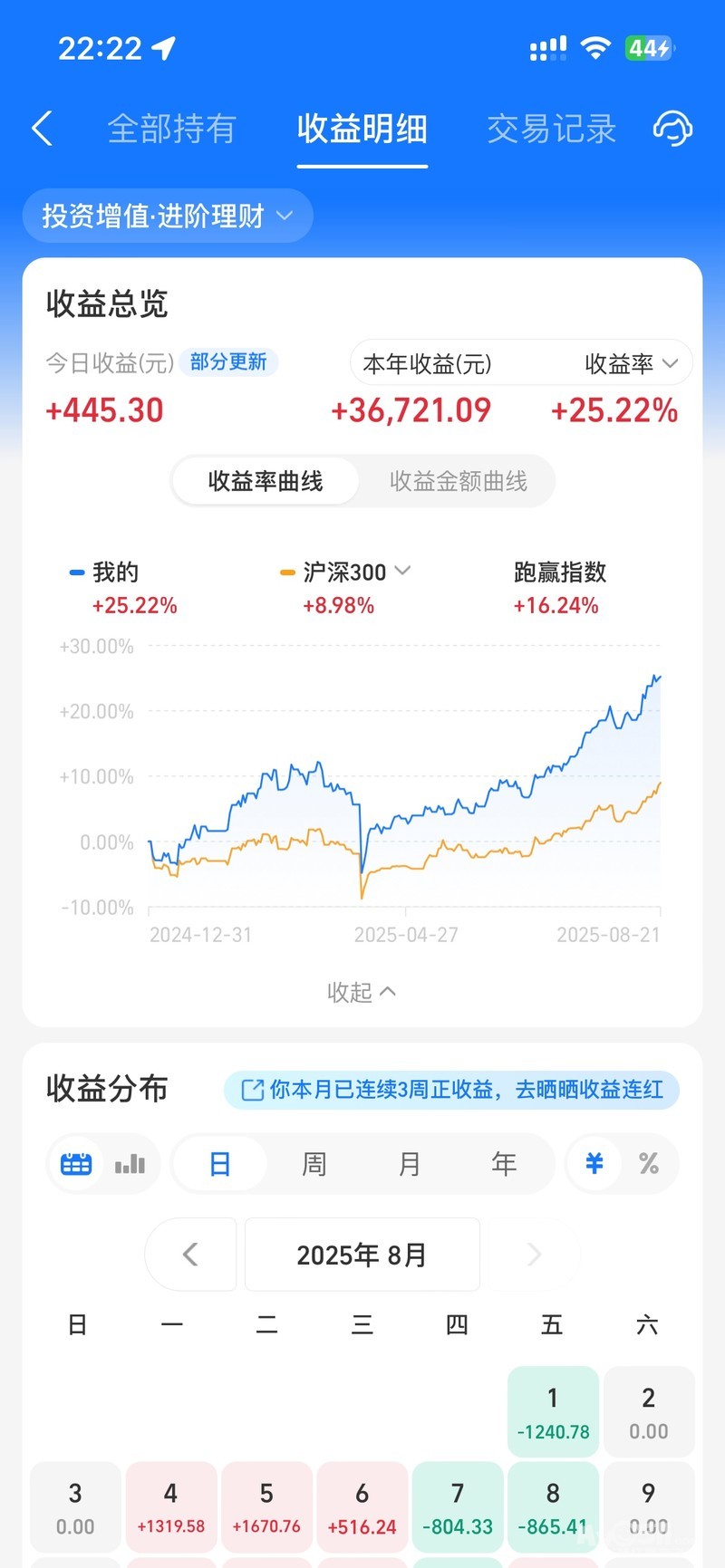
Task: Select calendar view for 收益分布
Action: pyautogui.click(x=76, y=1164)
